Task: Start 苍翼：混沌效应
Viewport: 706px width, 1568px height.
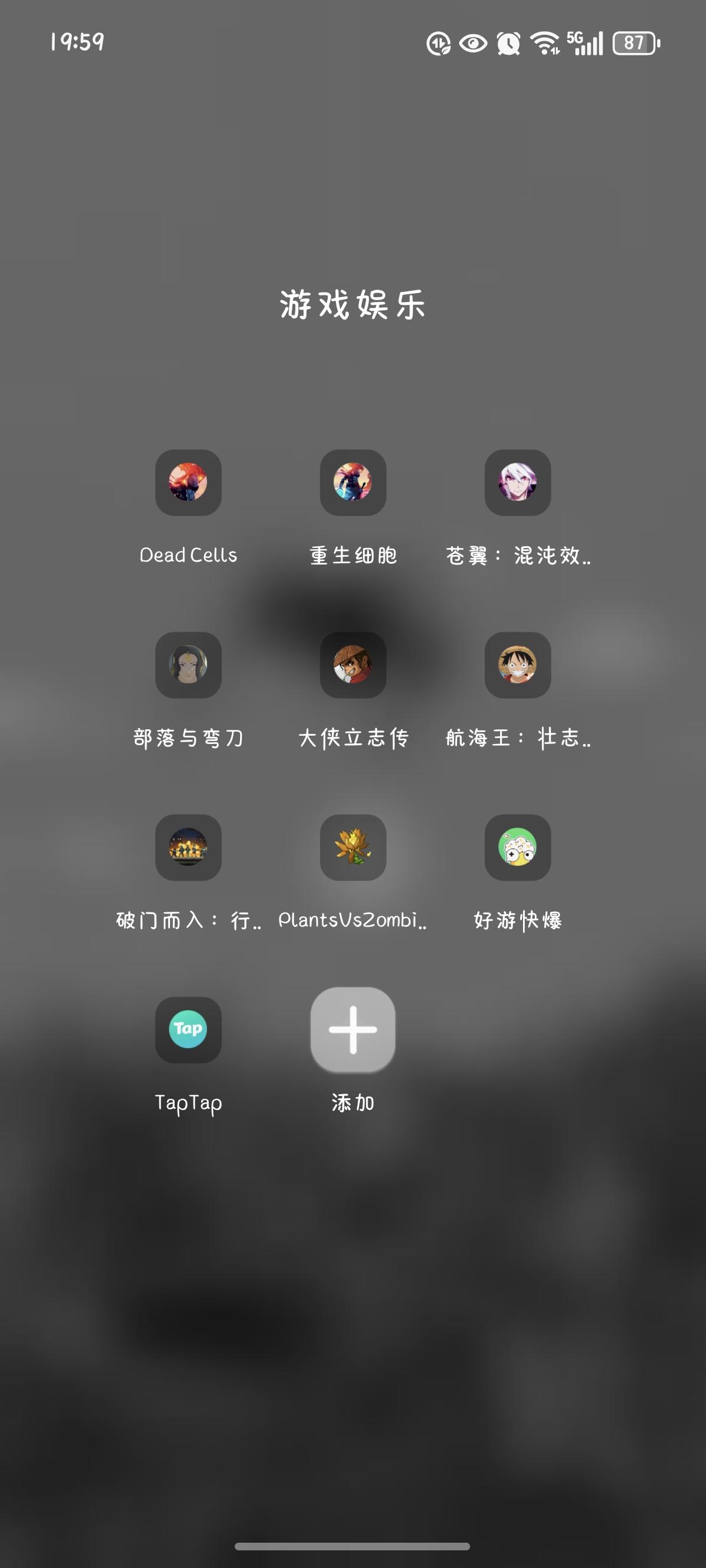Action: pyautogui.click(x=517, y=484)
